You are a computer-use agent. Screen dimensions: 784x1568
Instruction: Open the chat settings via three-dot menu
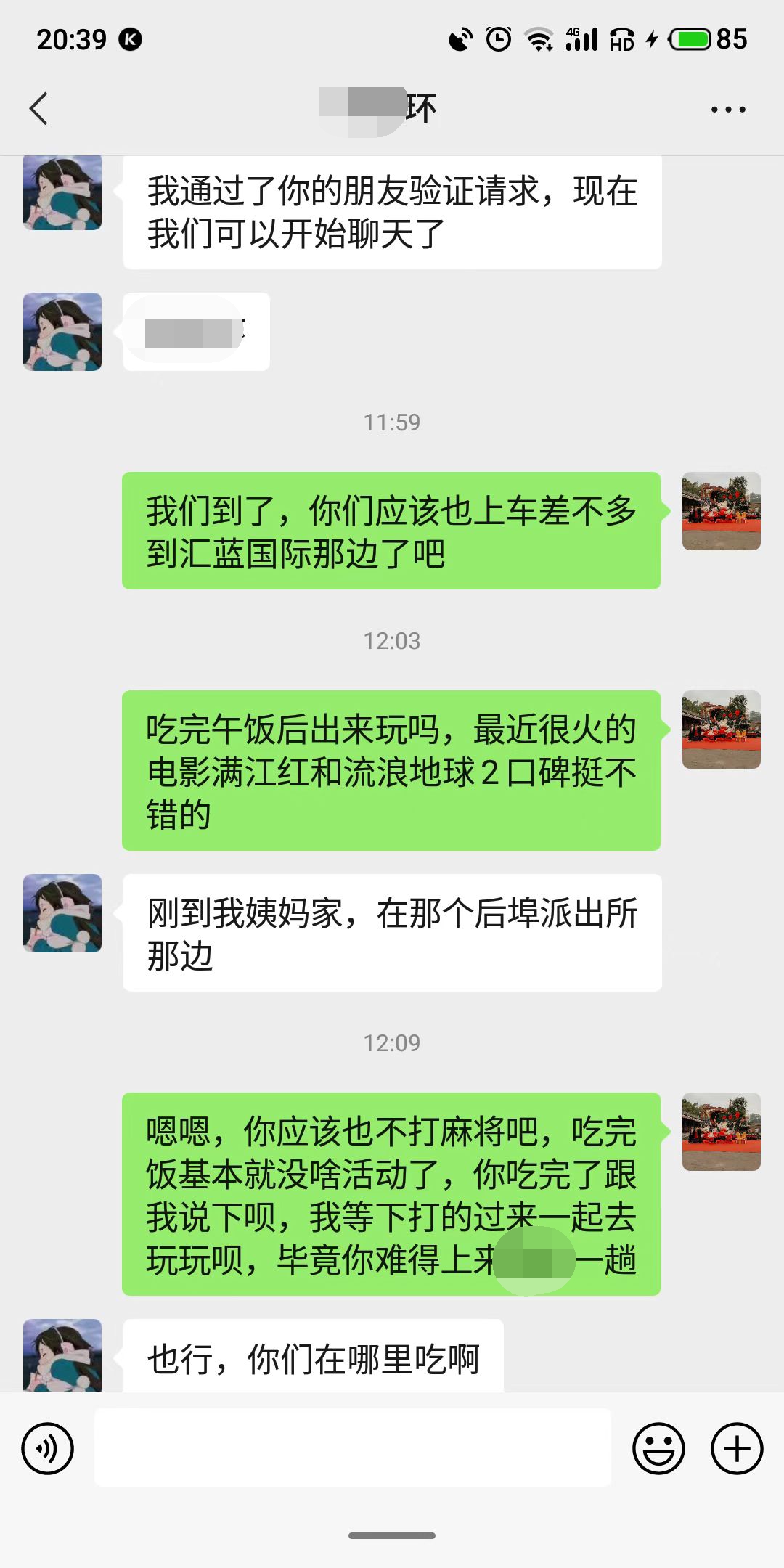730,109
